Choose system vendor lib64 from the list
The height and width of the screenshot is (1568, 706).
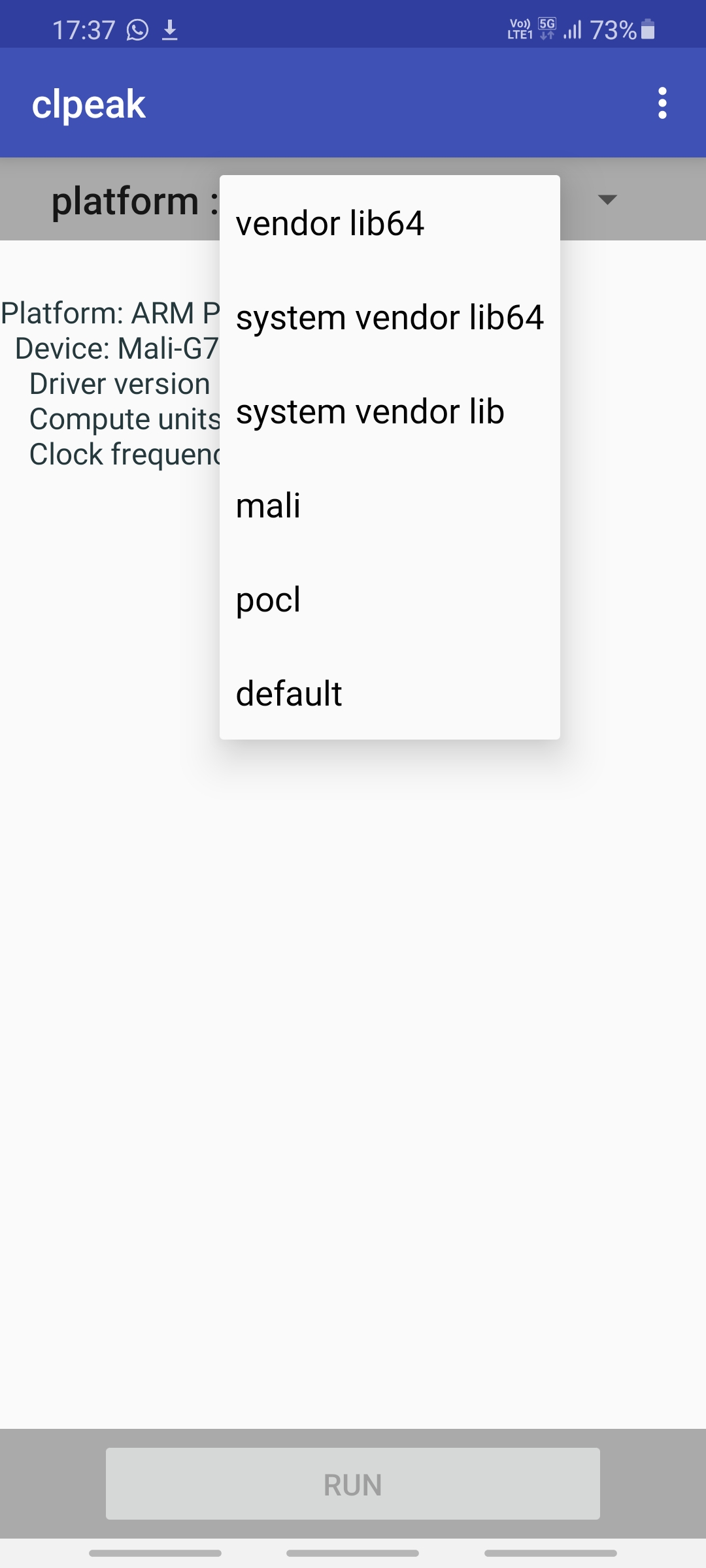coord(390,318)
